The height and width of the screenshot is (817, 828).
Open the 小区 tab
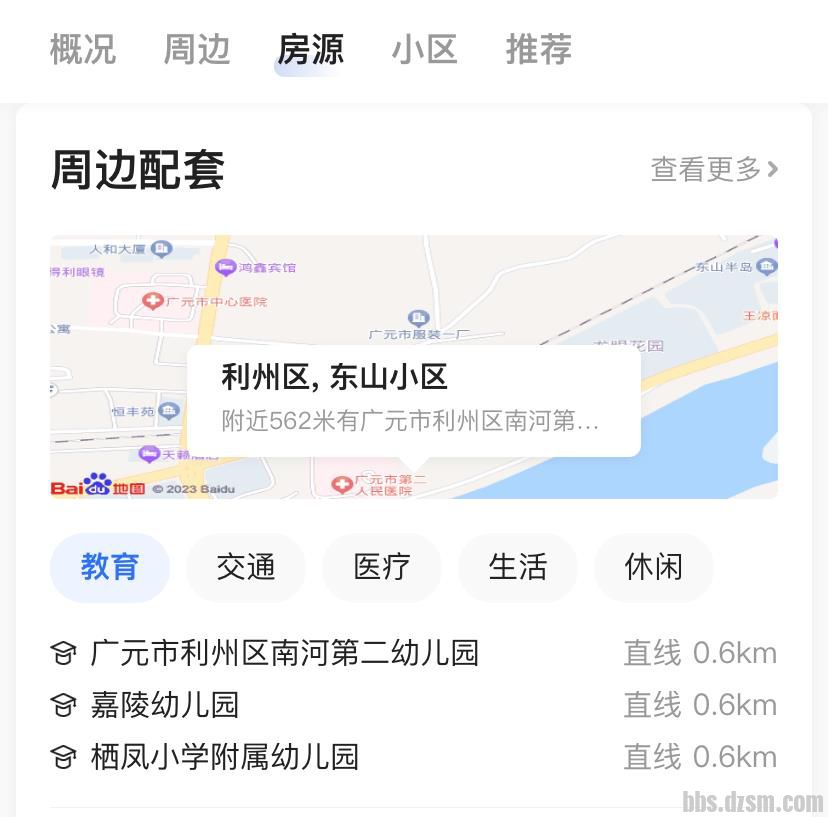[x=424, y=49]
